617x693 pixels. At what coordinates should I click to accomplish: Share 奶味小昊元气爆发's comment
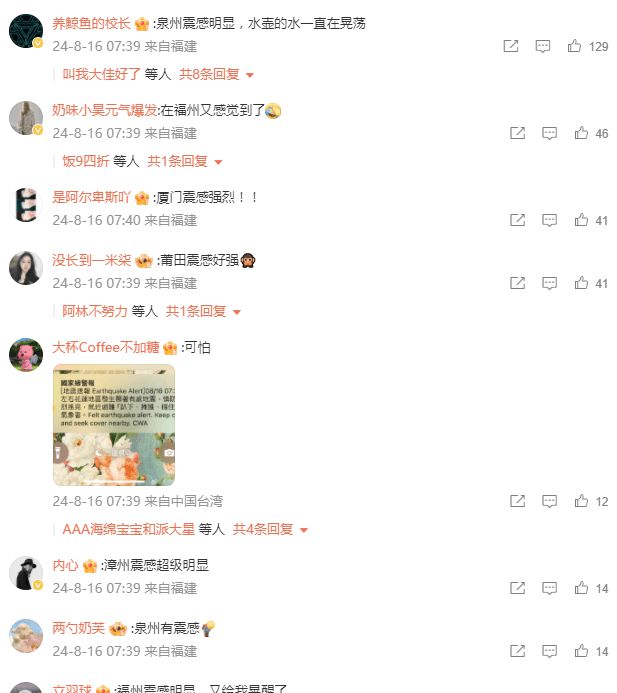tap(517, 133)
